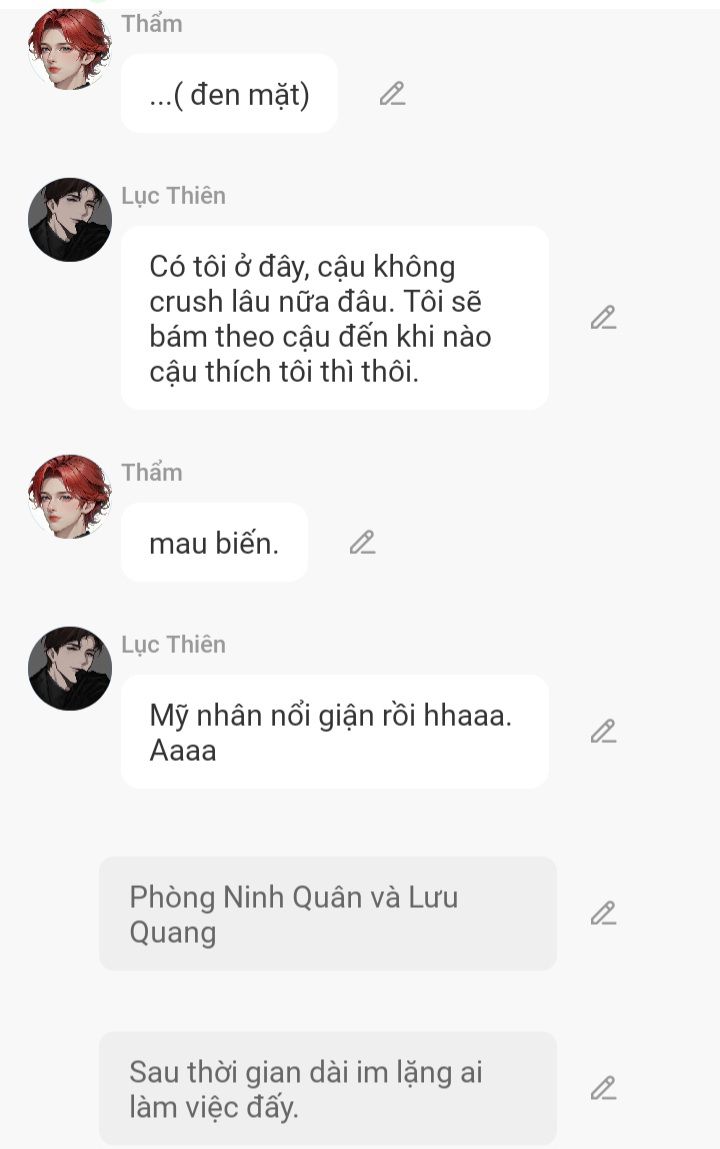Open Thẩm's avatar beside "mau biến."
The image size is (720, 1149).
[70, 496]
